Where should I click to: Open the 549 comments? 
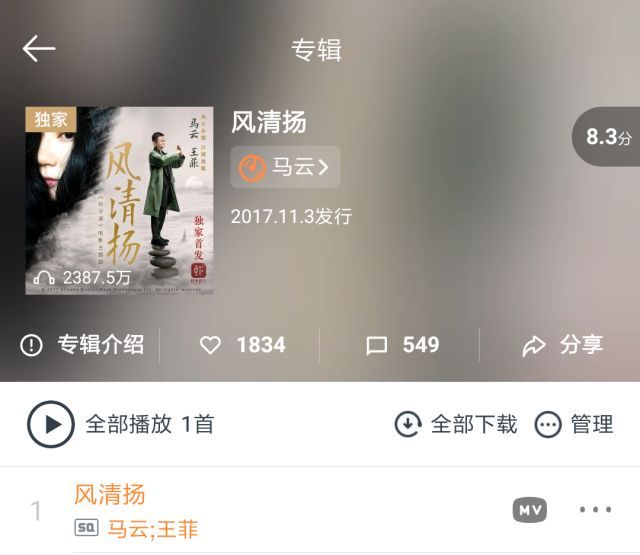[x=402, y=345]
